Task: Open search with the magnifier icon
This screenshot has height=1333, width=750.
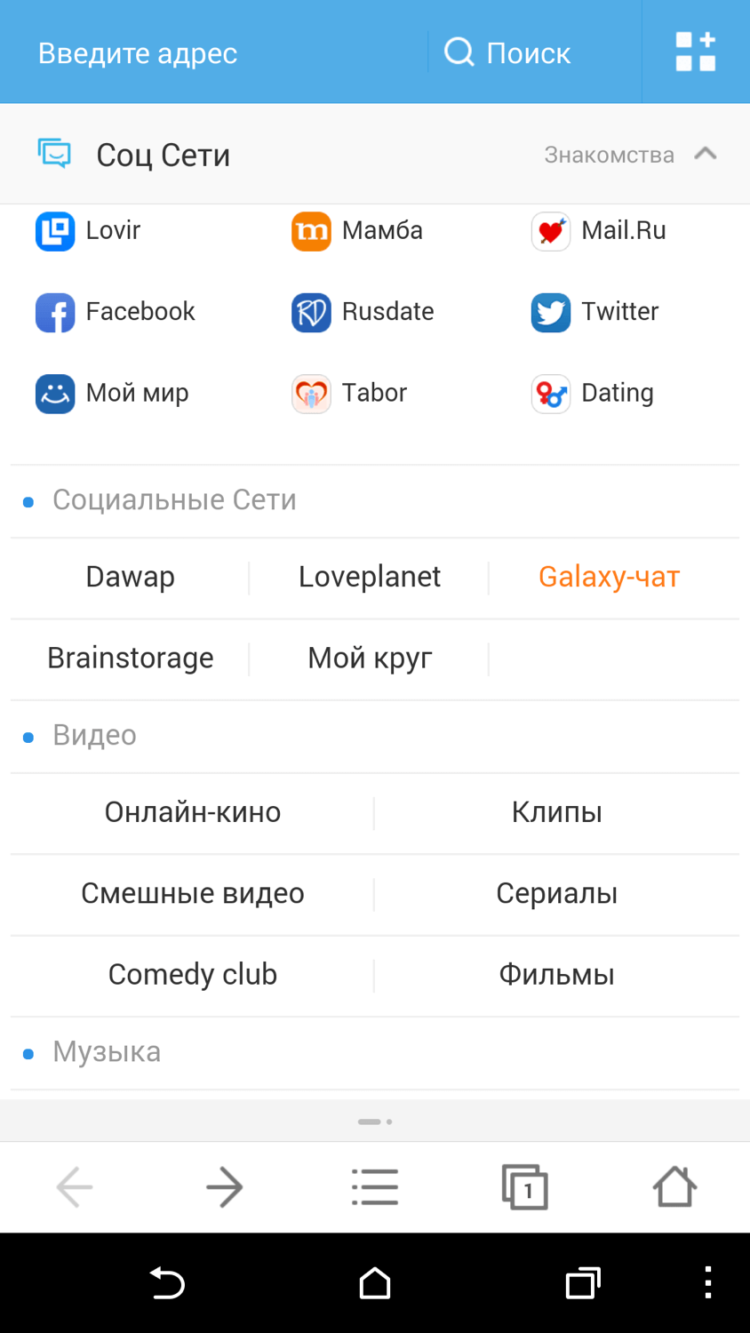Action: click(x=458, y=52)
